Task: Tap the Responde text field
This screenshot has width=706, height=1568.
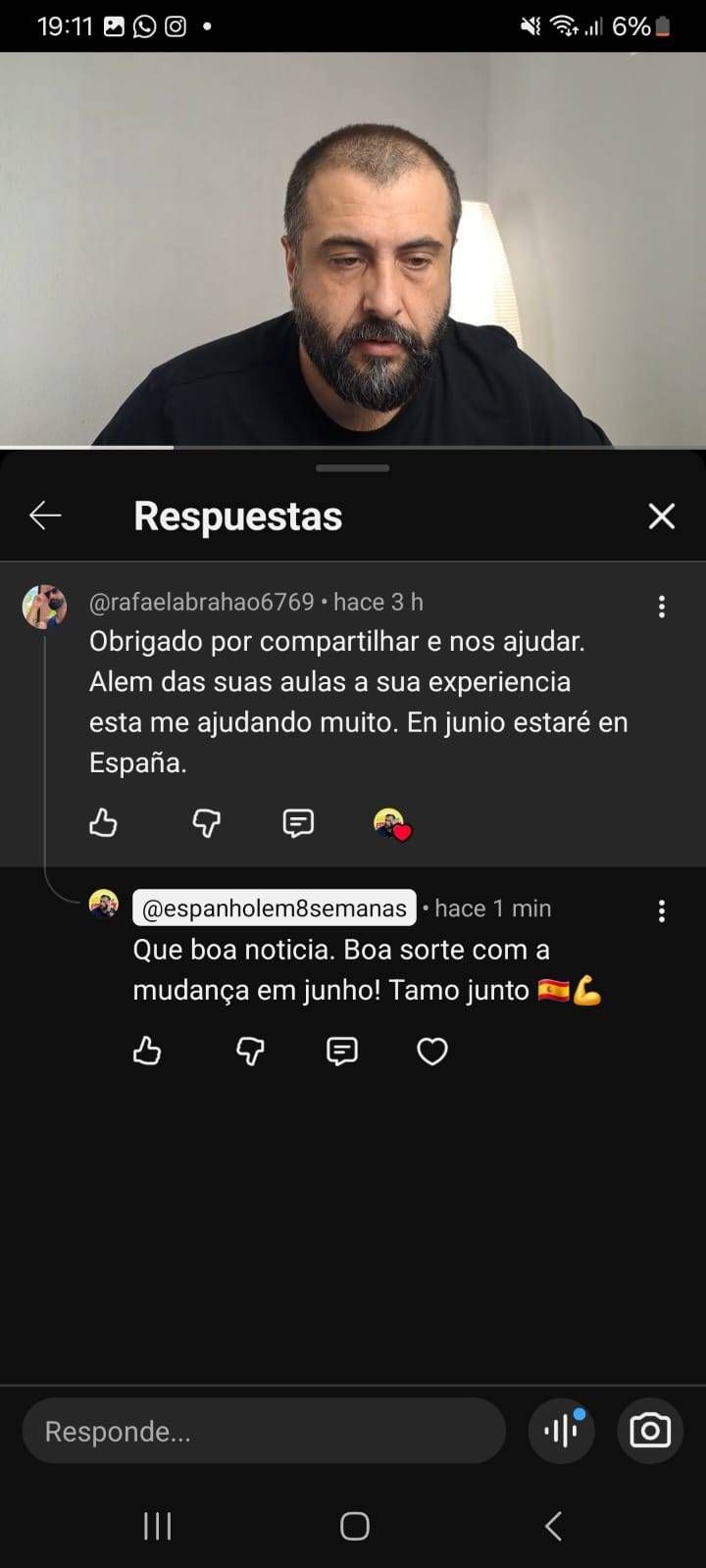Action: [x=263, y=1432]
